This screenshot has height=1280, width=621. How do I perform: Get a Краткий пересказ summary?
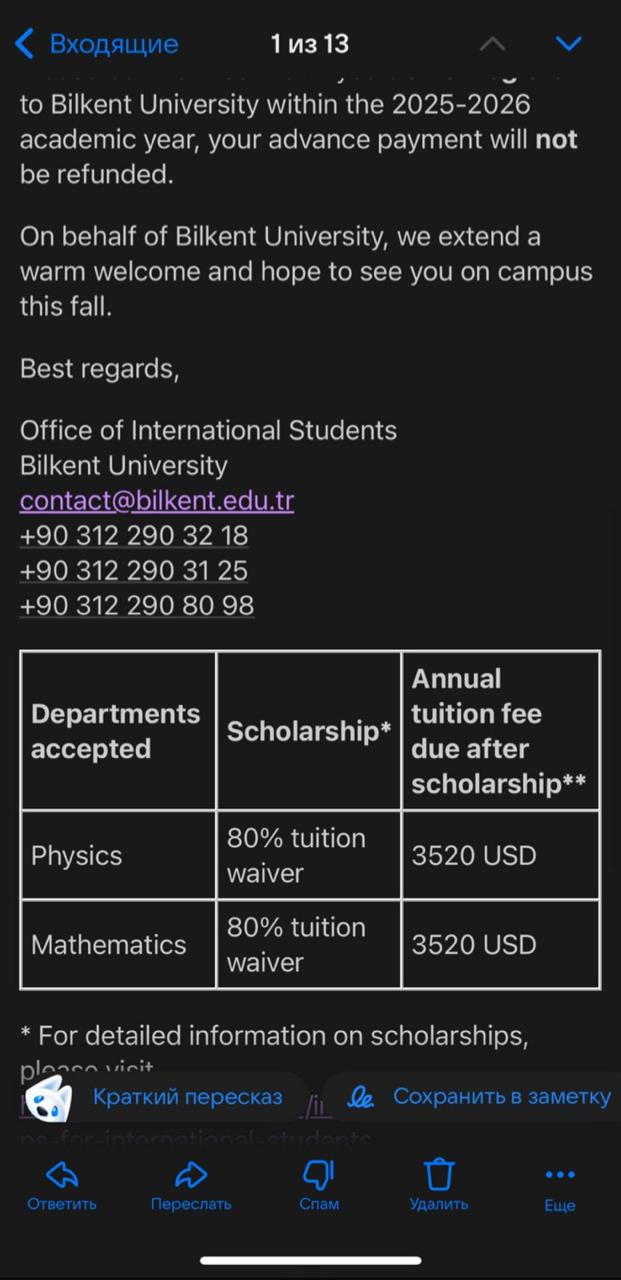tap(187, 1097)
